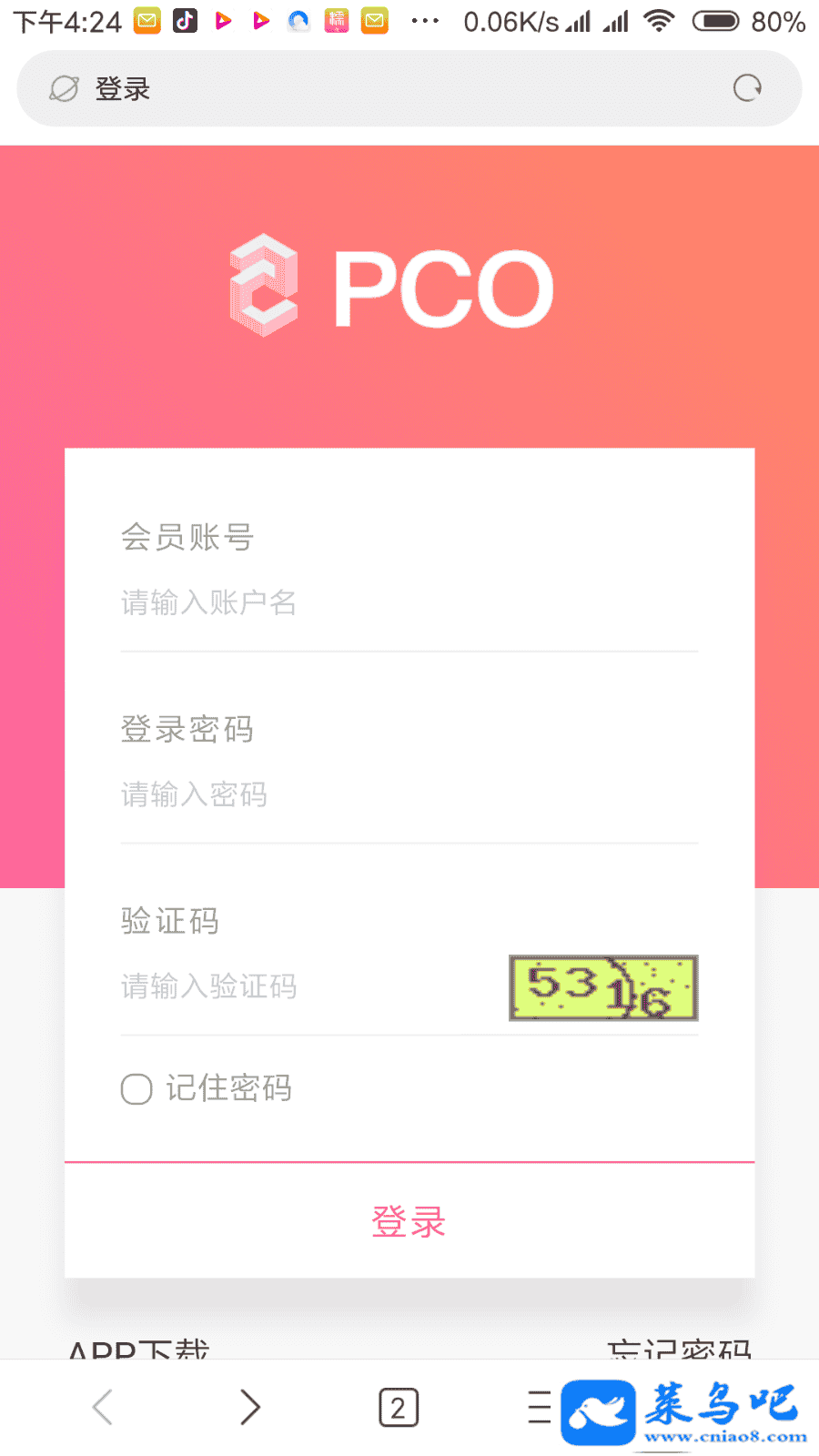Open the APP下载 link

[138, 1348]
